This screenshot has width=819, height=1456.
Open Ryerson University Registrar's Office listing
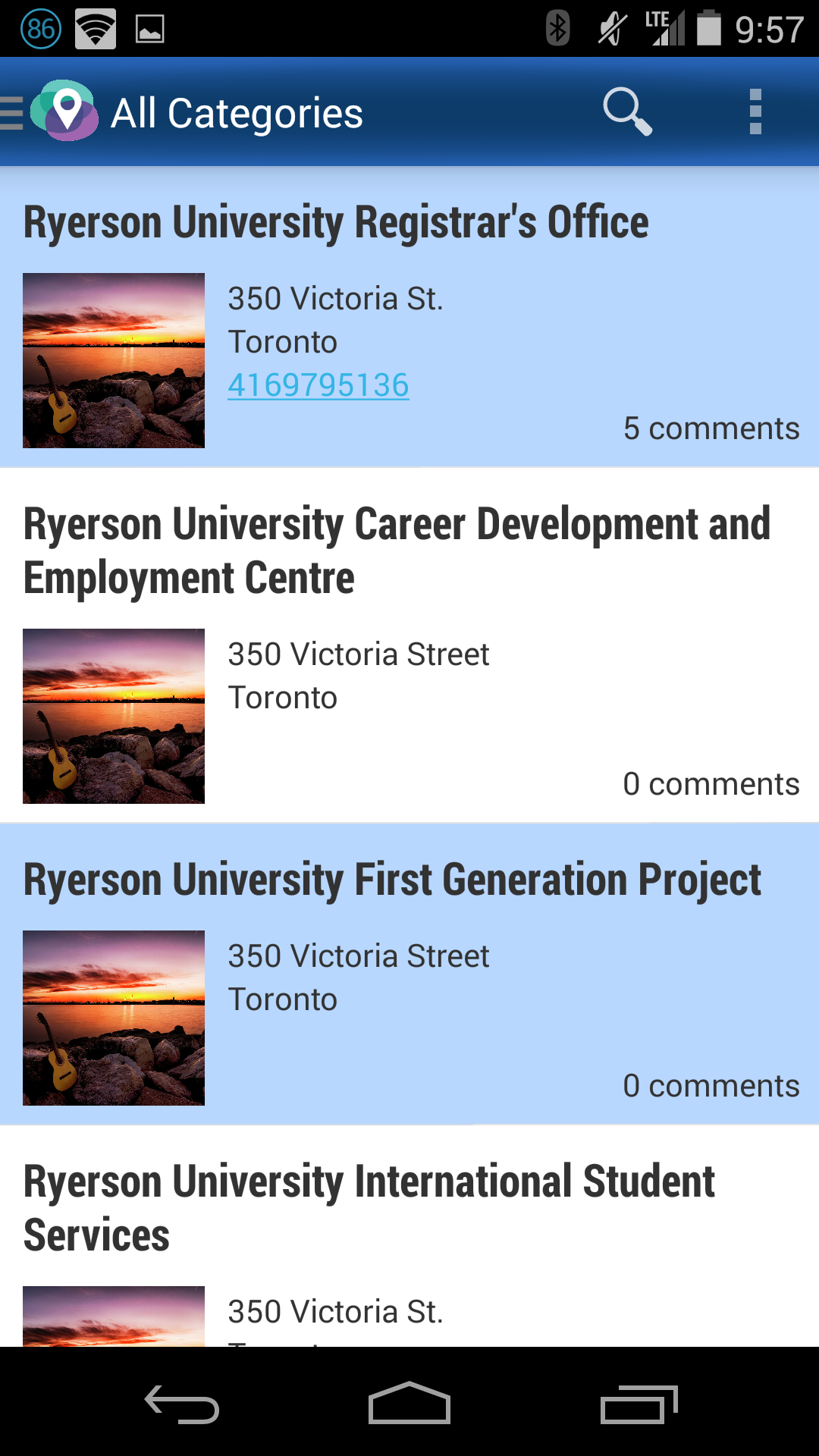(336, 223)
